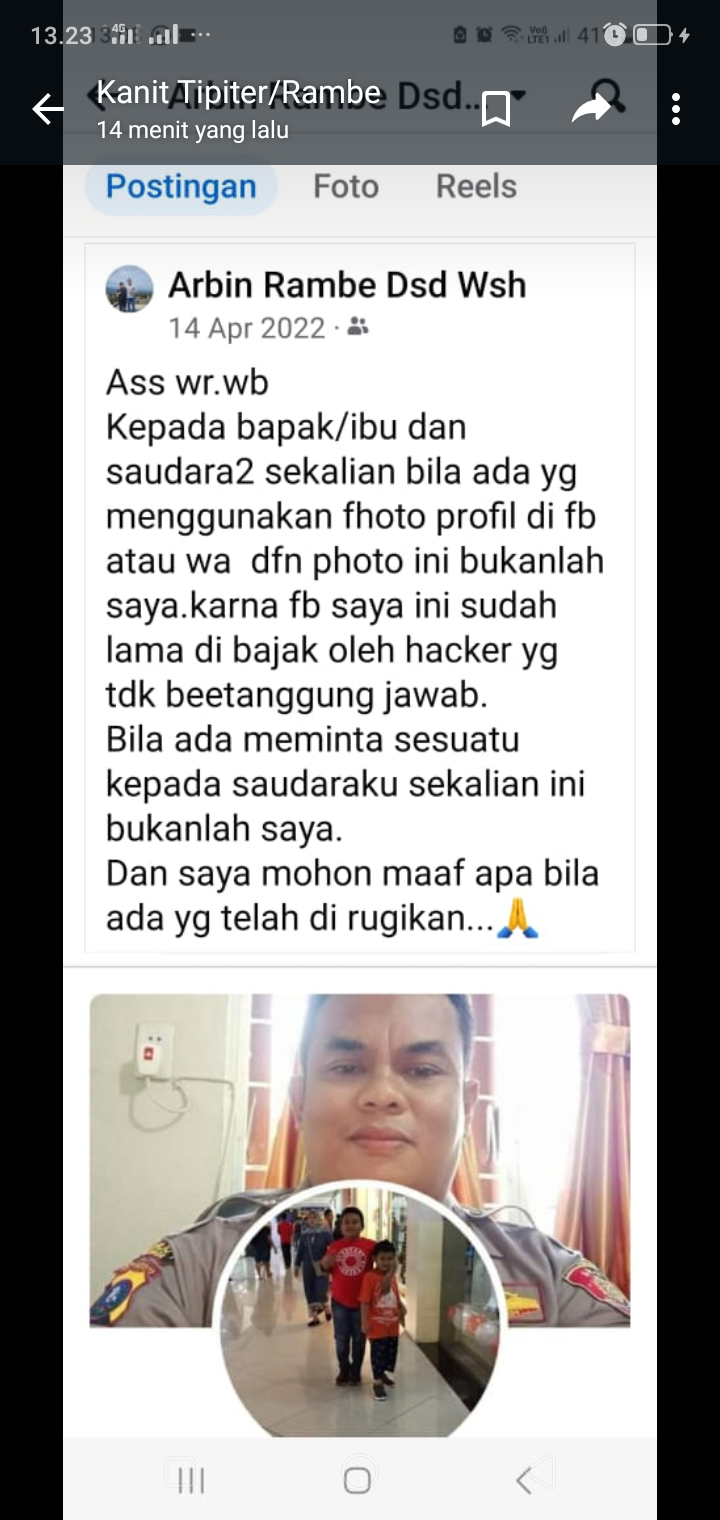Bookmark this image message
The image size is (720, 1520).
pyautogui.click(x=496, y=109)
